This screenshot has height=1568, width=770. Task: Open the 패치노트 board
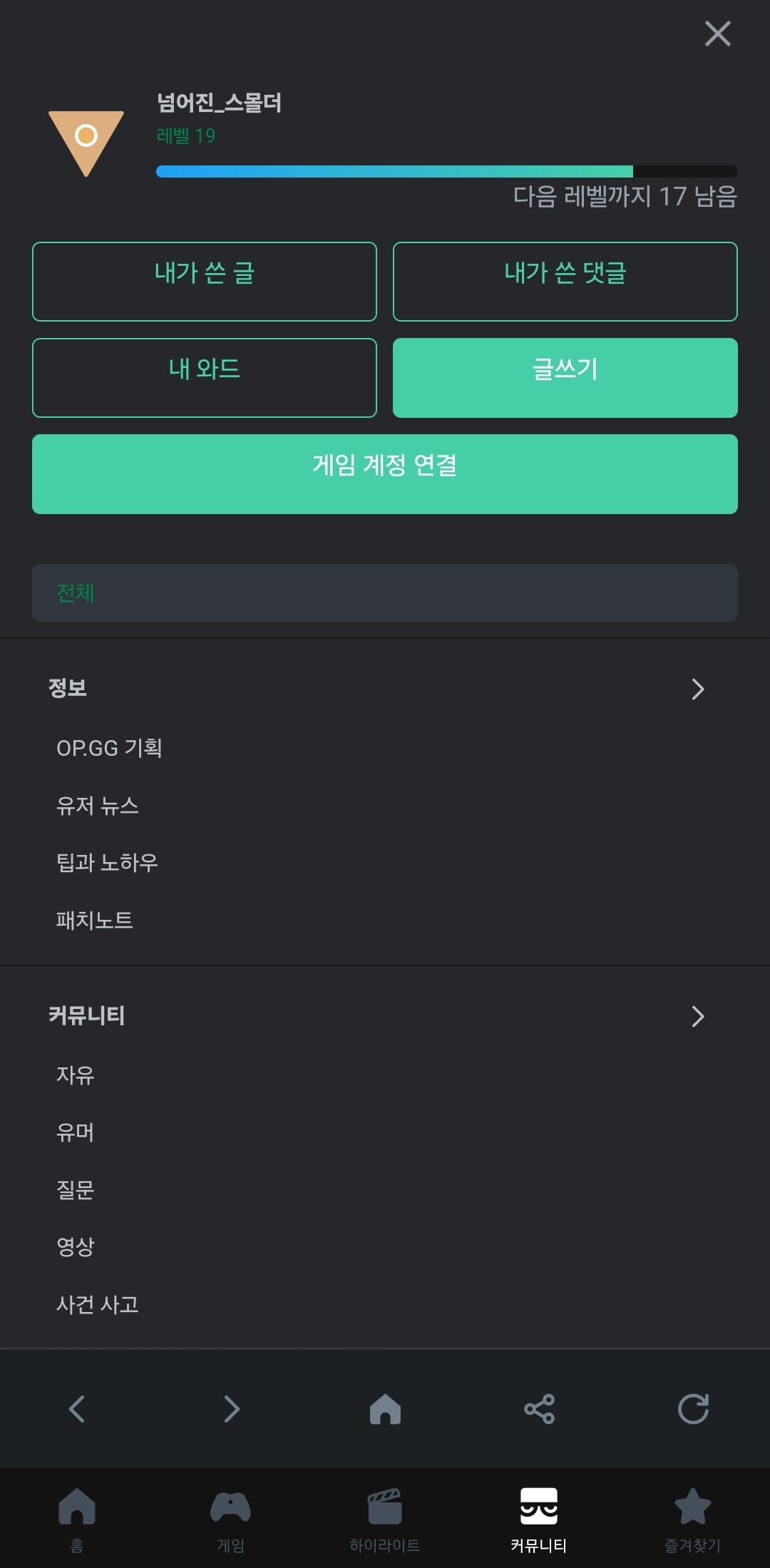coord(95,920)
